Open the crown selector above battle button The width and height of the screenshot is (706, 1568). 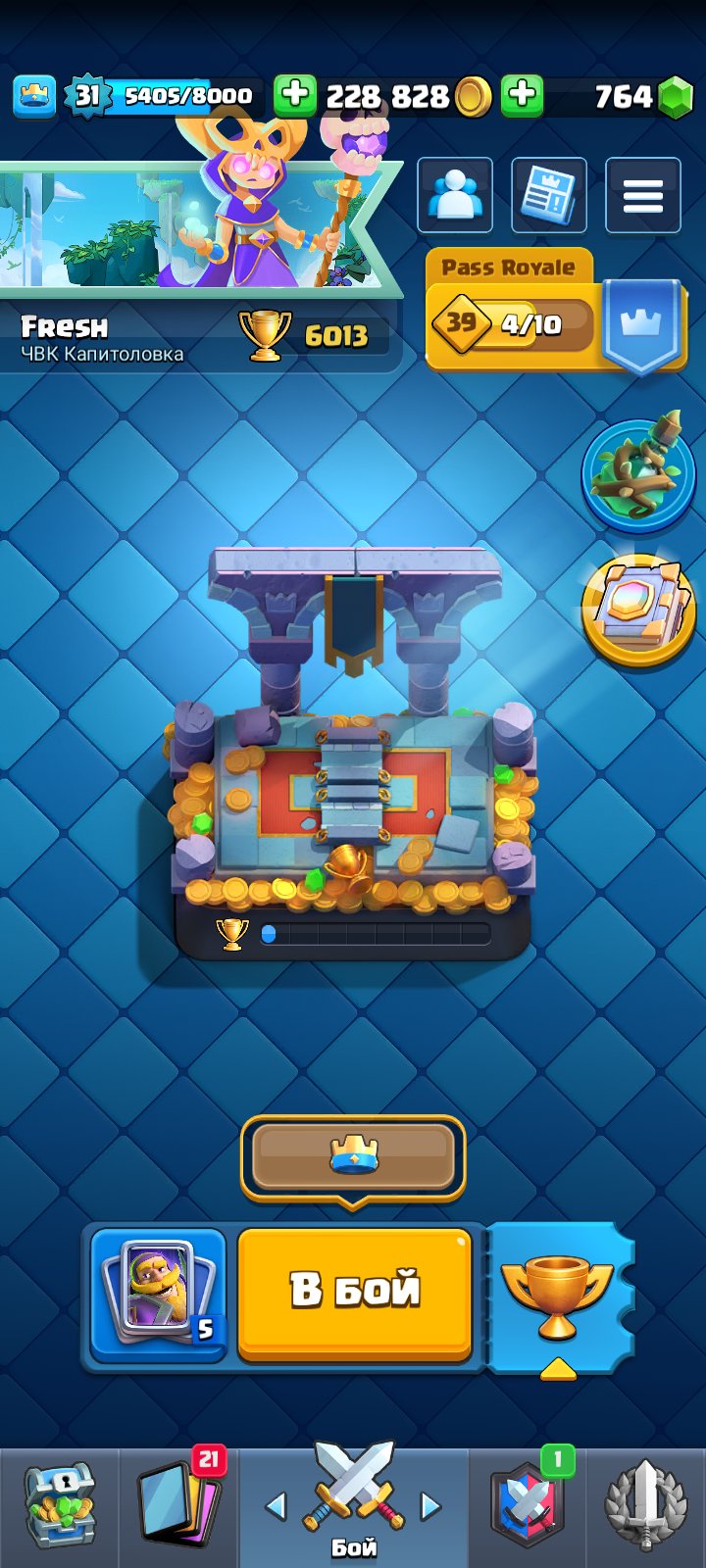pos(353,1156)
